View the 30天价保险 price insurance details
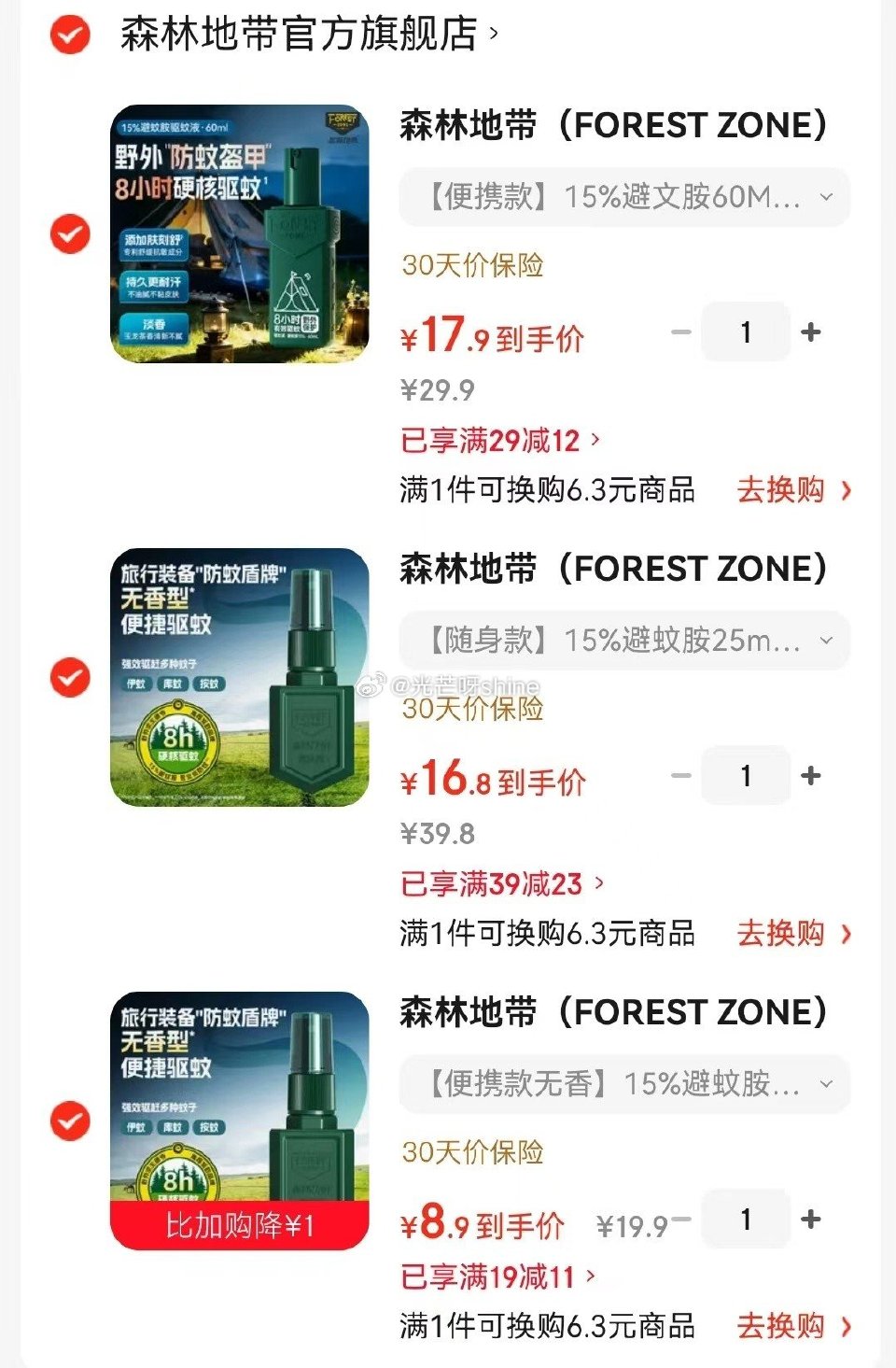896x1368 pixels. [473, 267]
